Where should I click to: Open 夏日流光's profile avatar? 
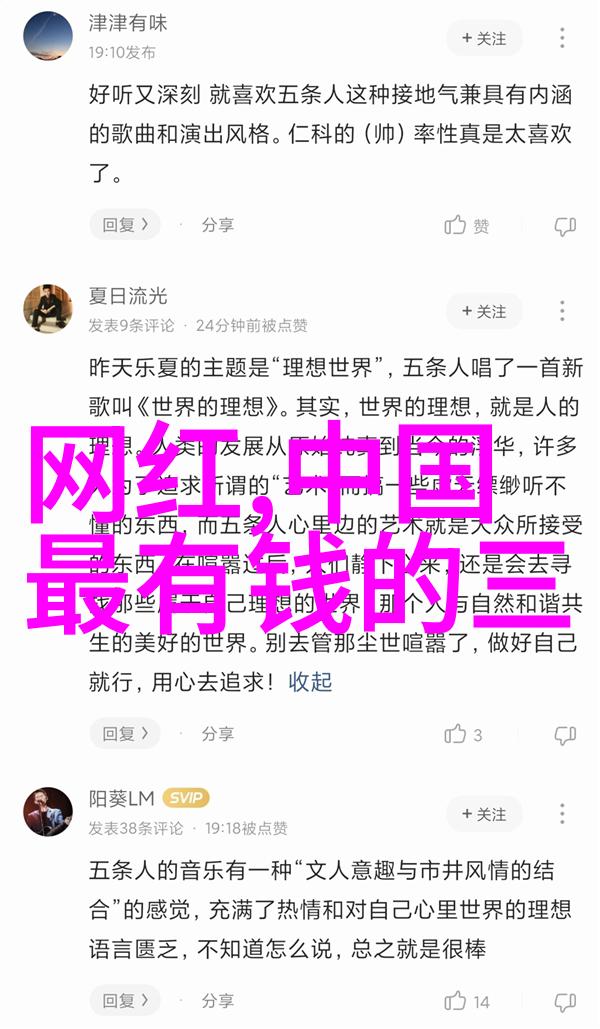(x=48, y=308)
